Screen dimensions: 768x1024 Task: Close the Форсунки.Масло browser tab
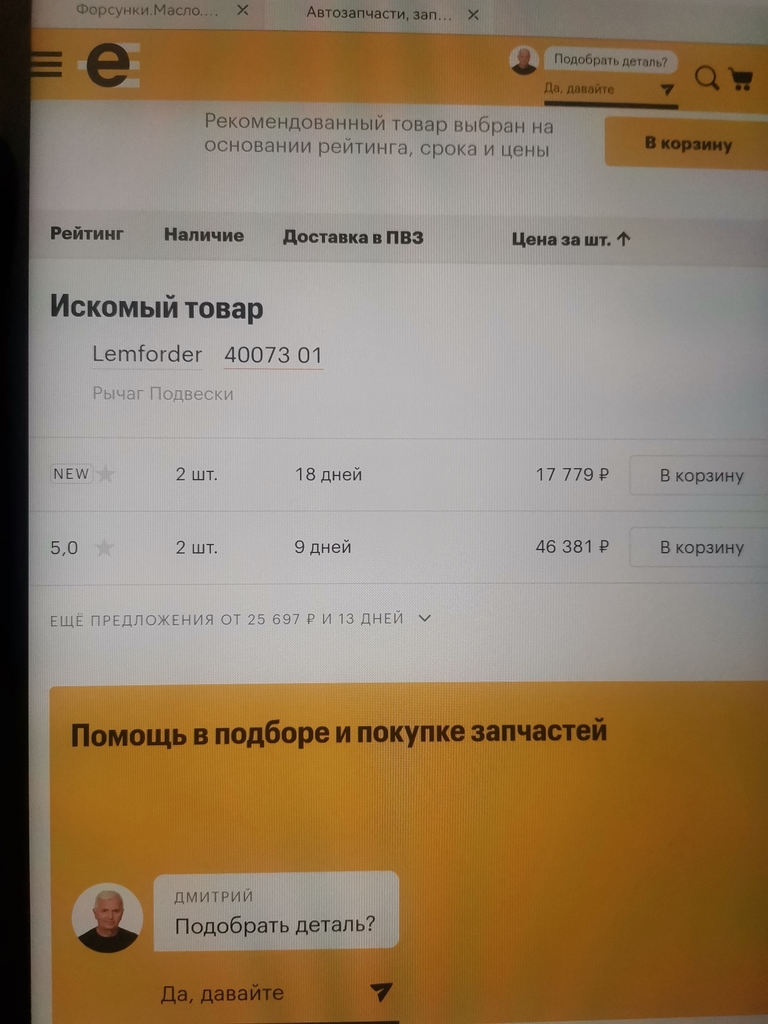pos(242,11)
